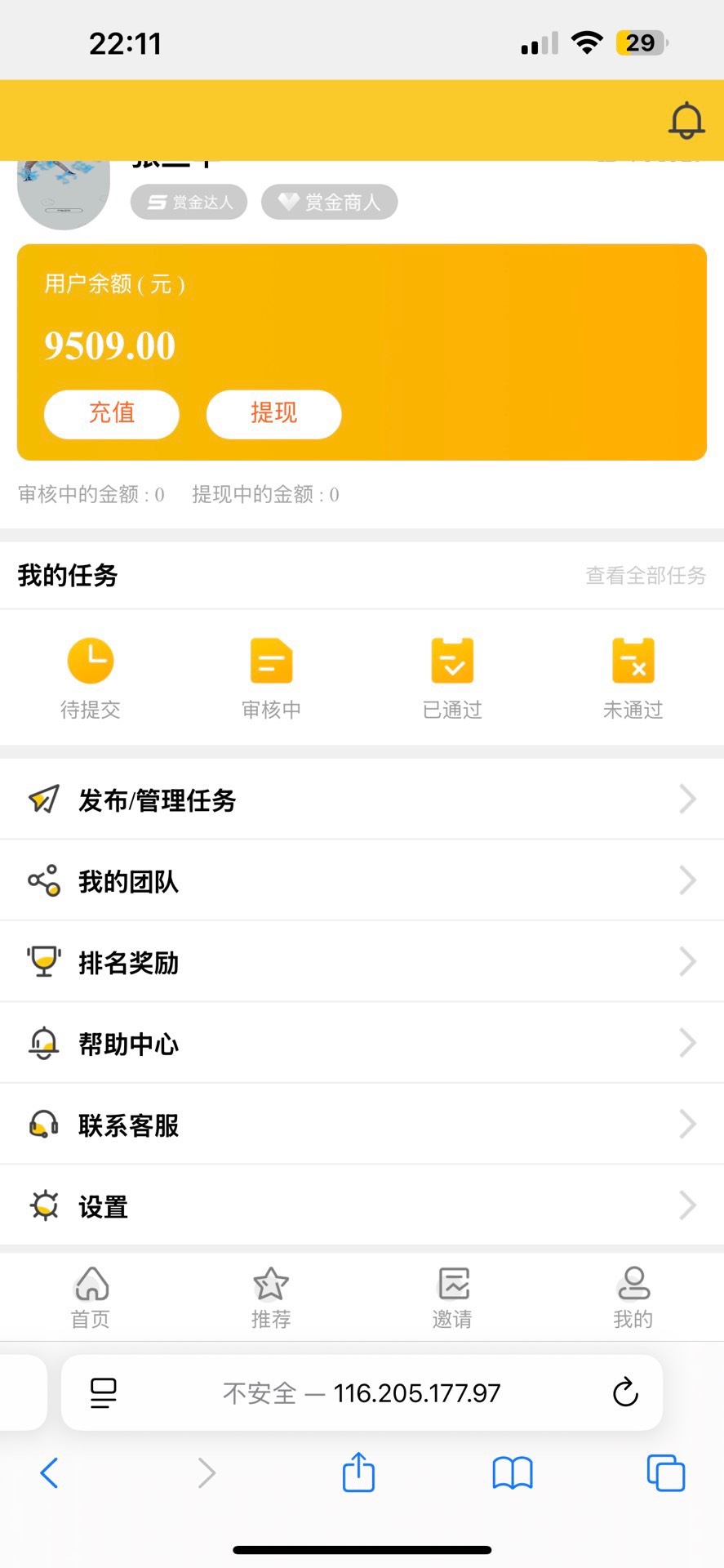724x1568 pixels.
Task: Select the 我的 profile tab
Action: pos(633,1297)
